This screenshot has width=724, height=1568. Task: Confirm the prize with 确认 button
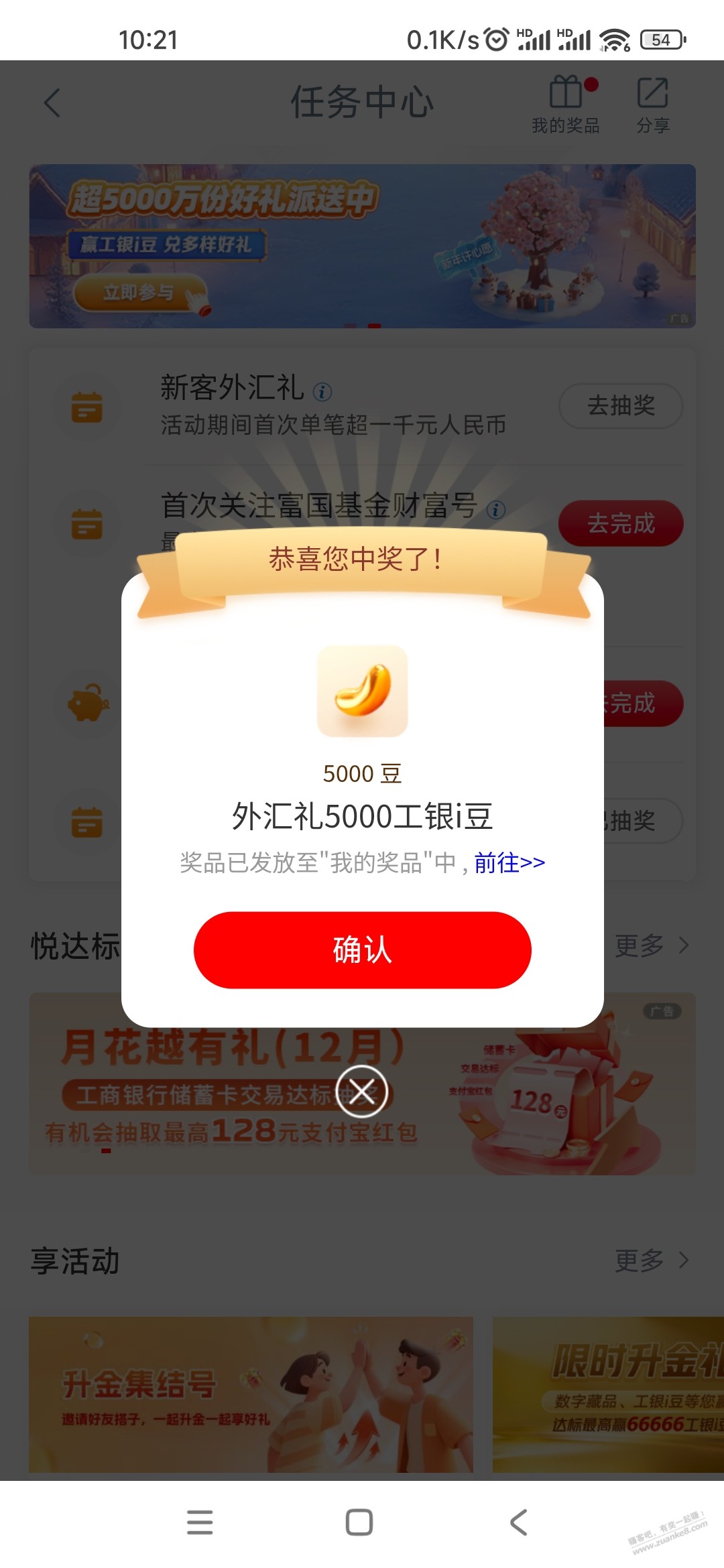[x=362, y=950]
